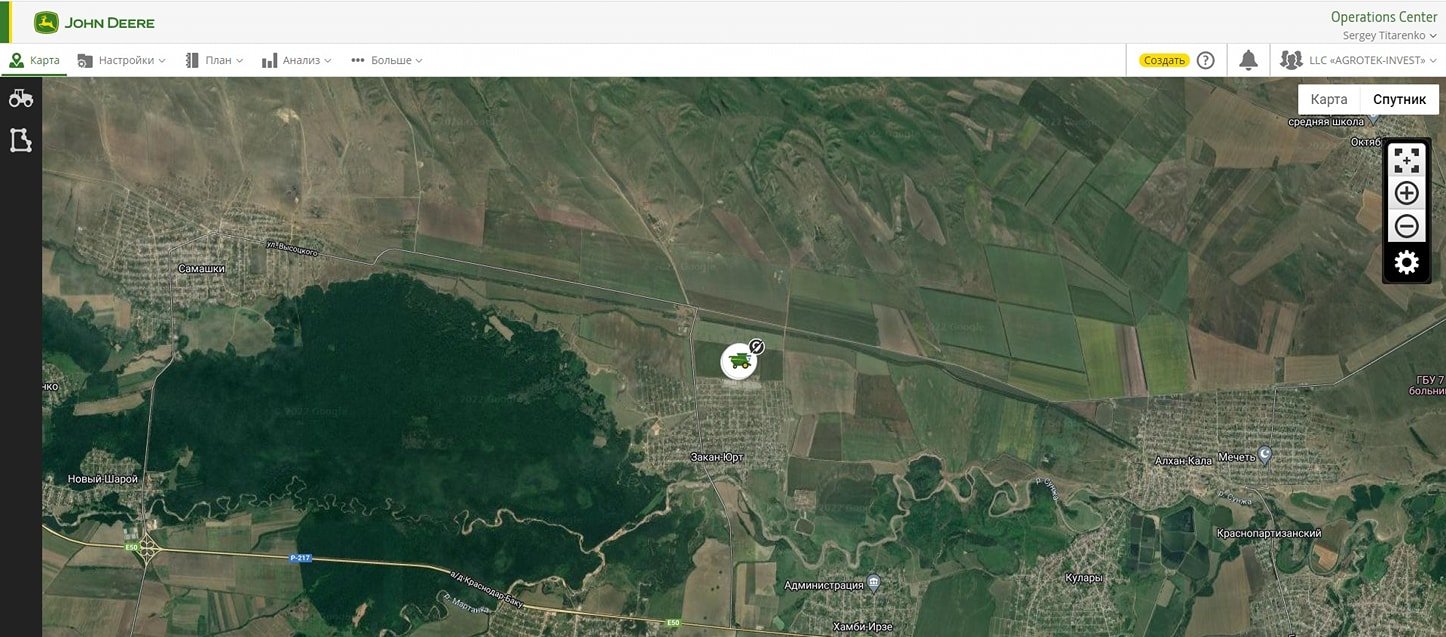The height and width of the screenshot is (637, 1446).
Task: Expand the Больше menu
Action: point(387,60)
